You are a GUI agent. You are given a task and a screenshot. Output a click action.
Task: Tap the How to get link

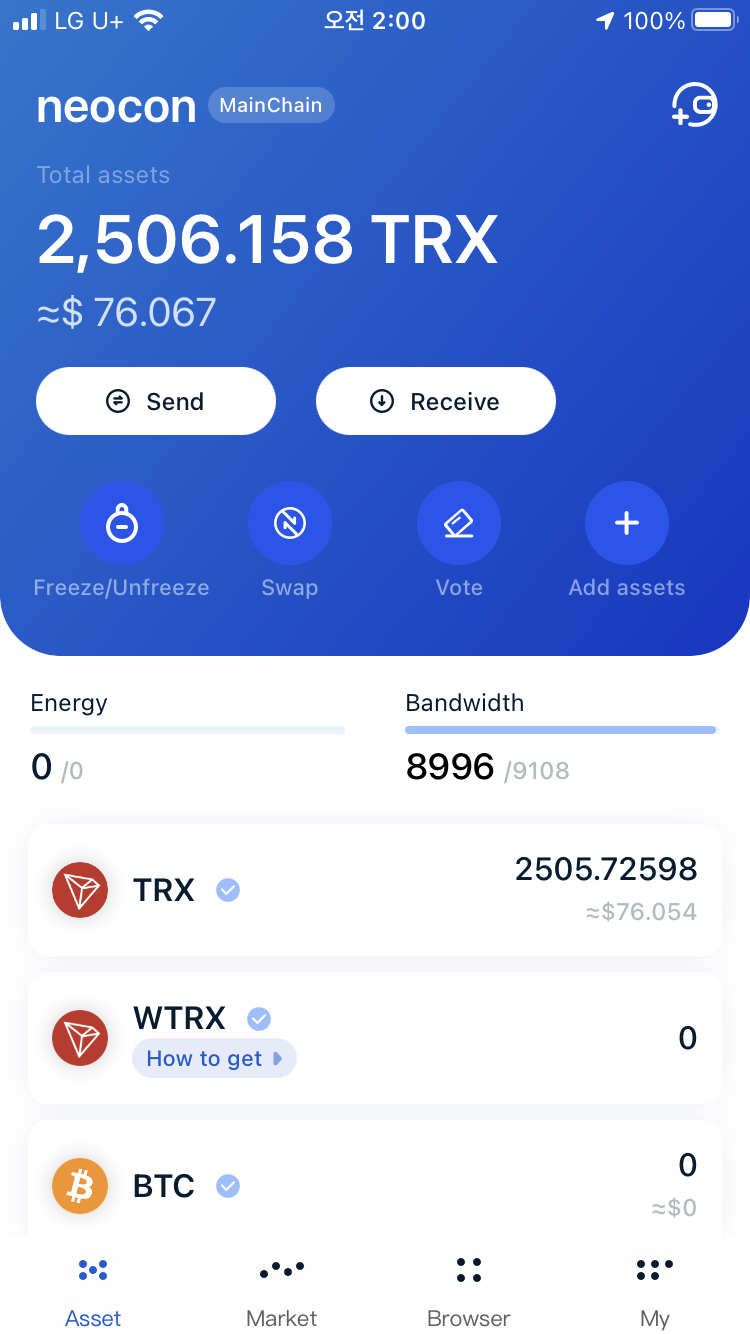coord(214,1059)
